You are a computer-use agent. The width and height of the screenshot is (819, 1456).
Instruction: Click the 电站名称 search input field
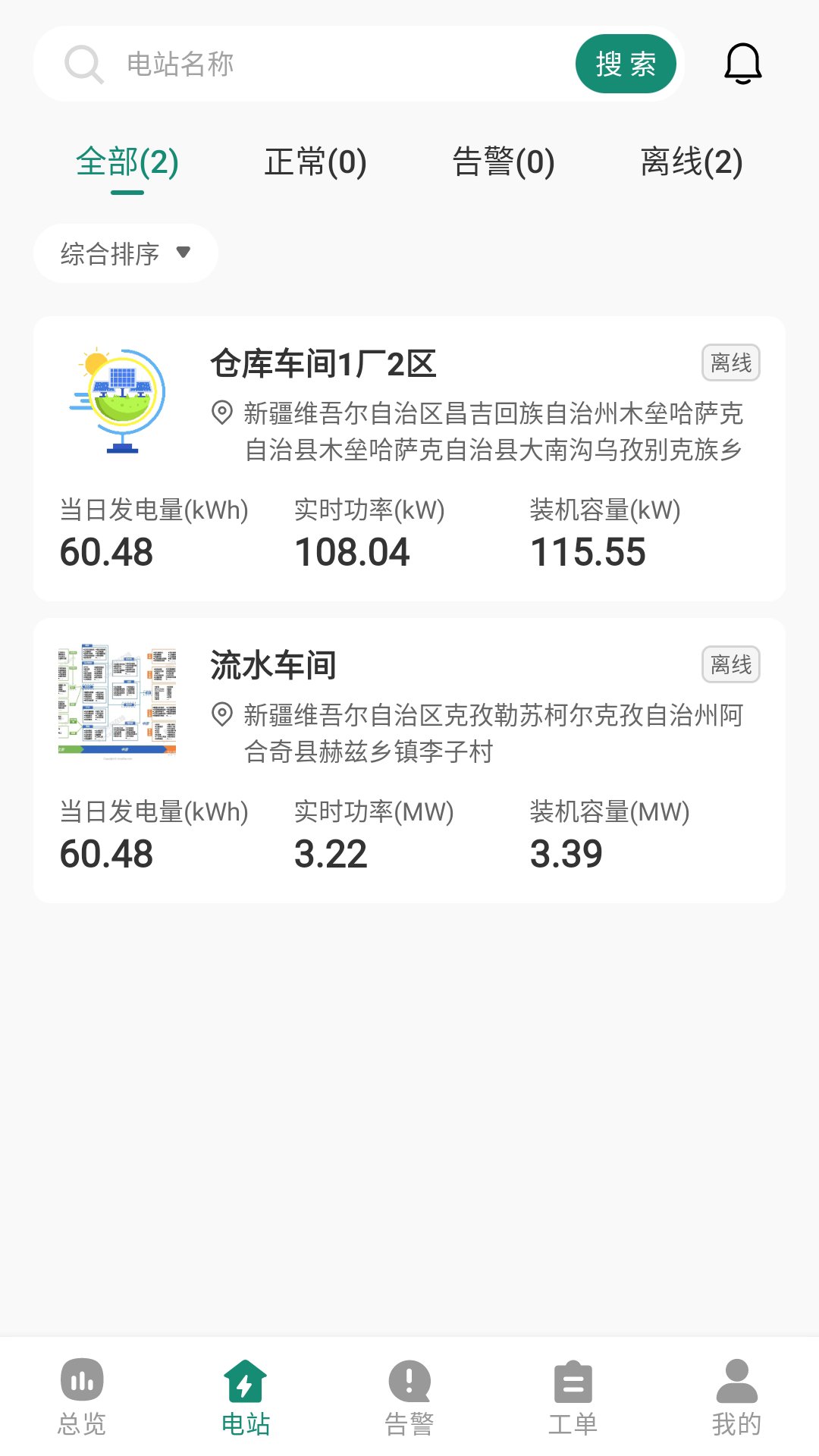click(303, 64)
